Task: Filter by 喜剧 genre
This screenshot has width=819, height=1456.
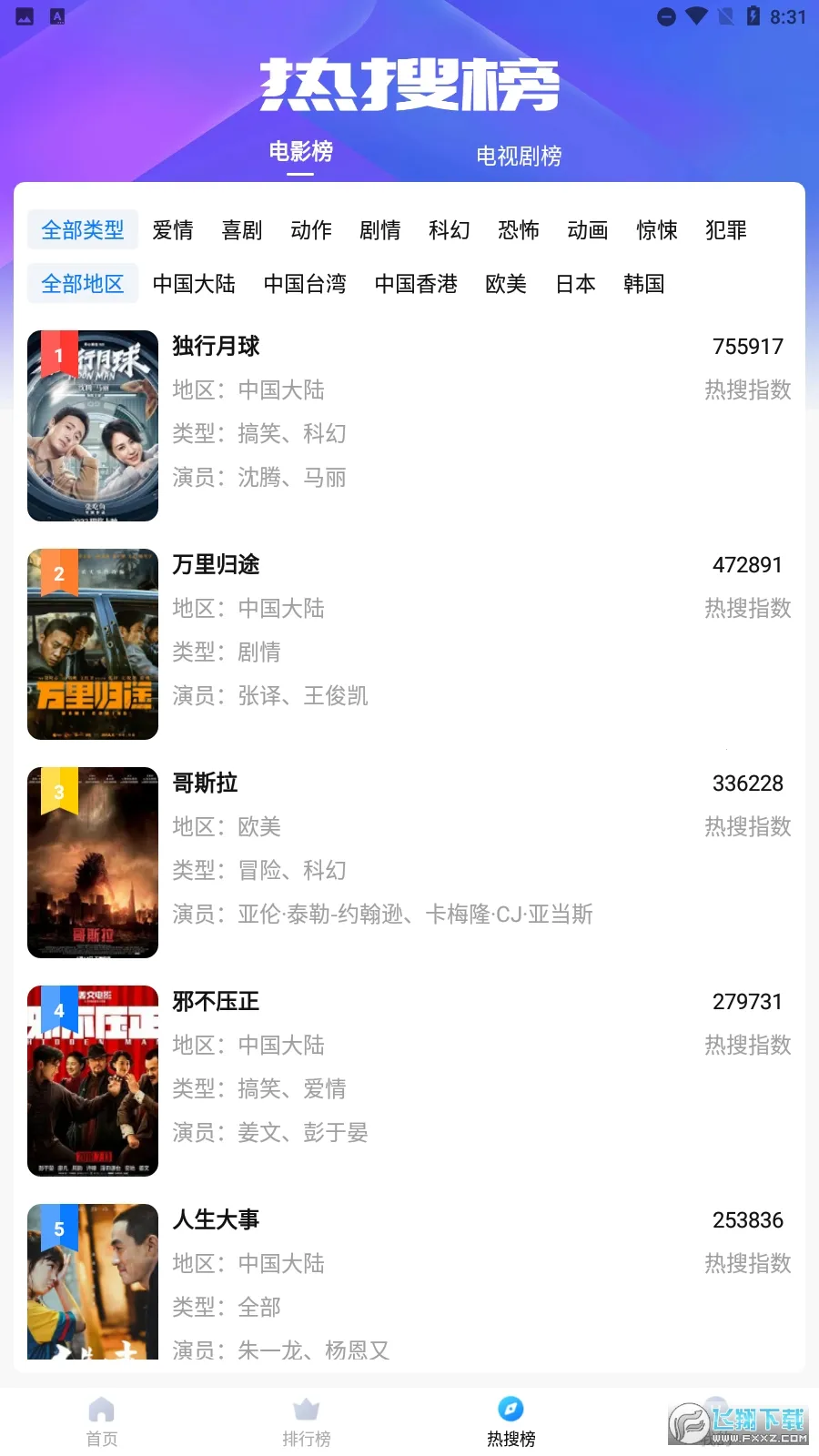Action: [242, 230]
